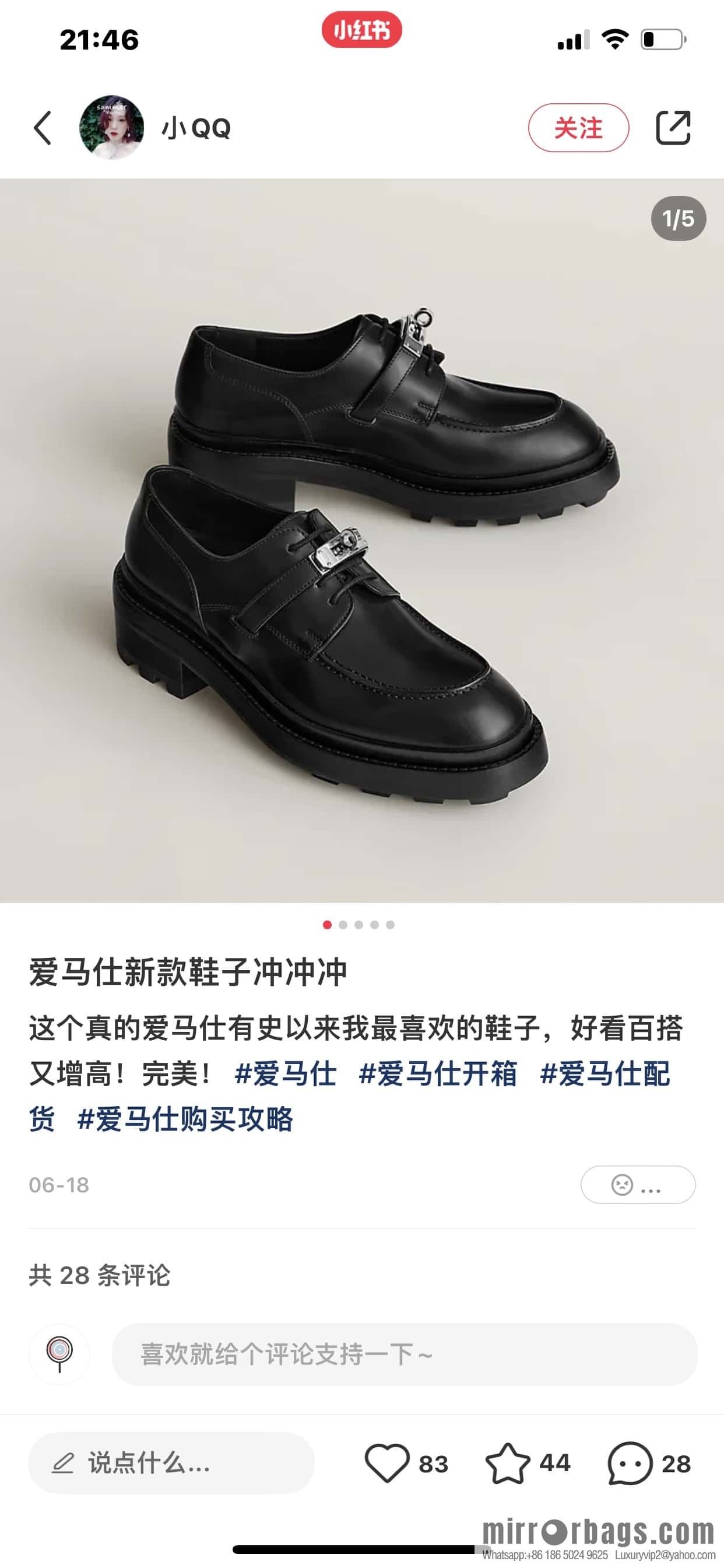The height and width of the screenshot is (1568, 724).
Task: Toggle follow with the 关注 button
Action: pos(579,128)
